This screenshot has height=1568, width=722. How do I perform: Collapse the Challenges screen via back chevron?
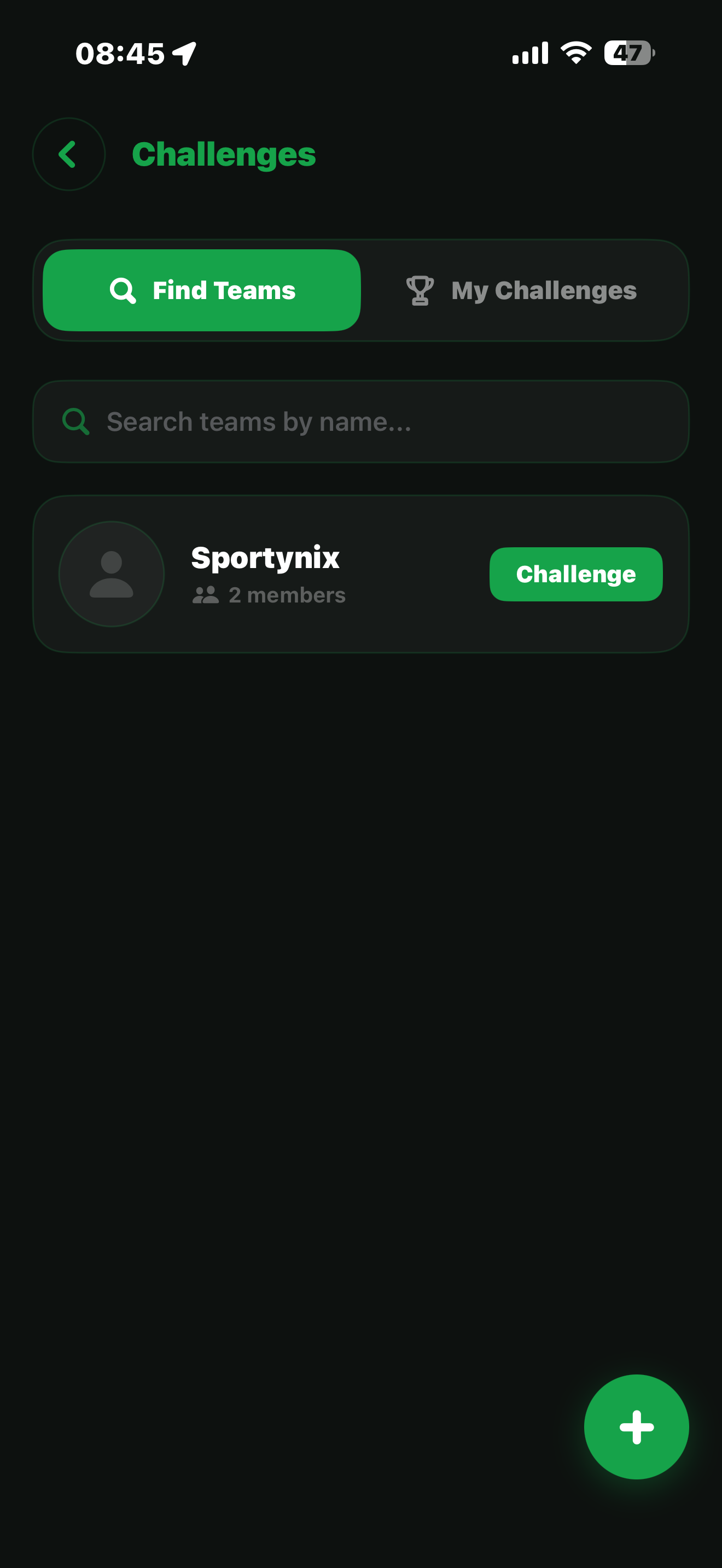tap(68, 154)
